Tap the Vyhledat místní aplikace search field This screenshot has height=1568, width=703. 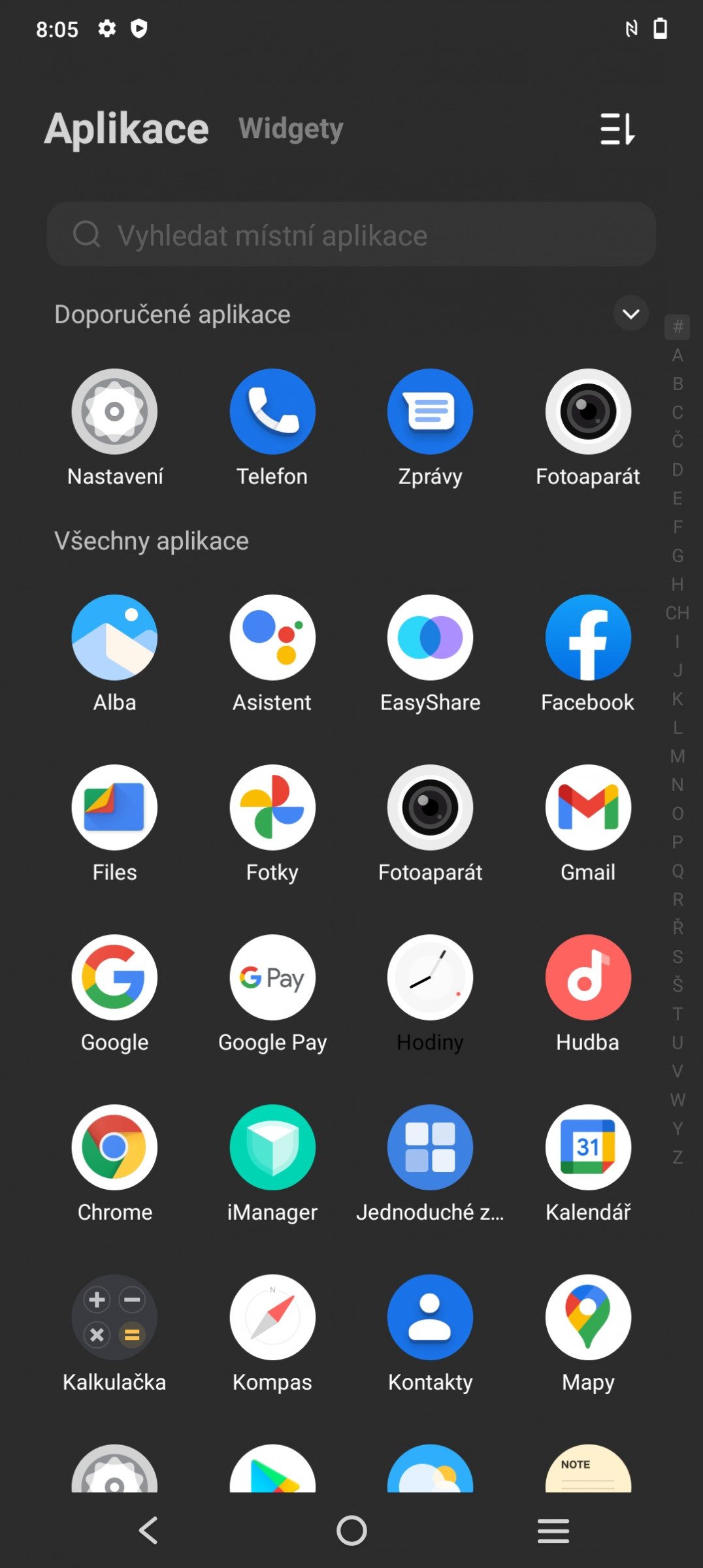point(351,235)
